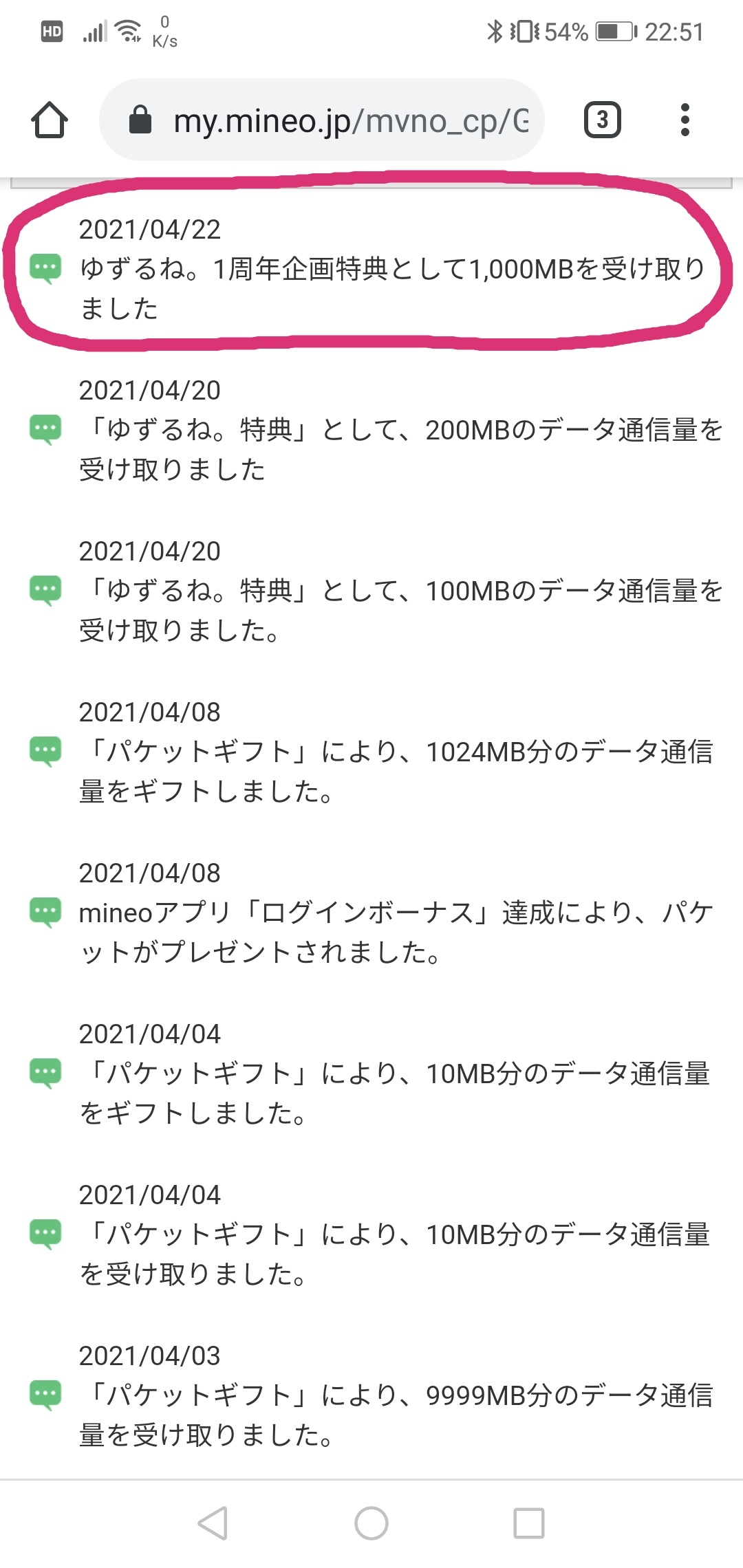Open the tab switcher showing 3 tabs
Viewport: 743px width, 1568px height.
[602, 120]
